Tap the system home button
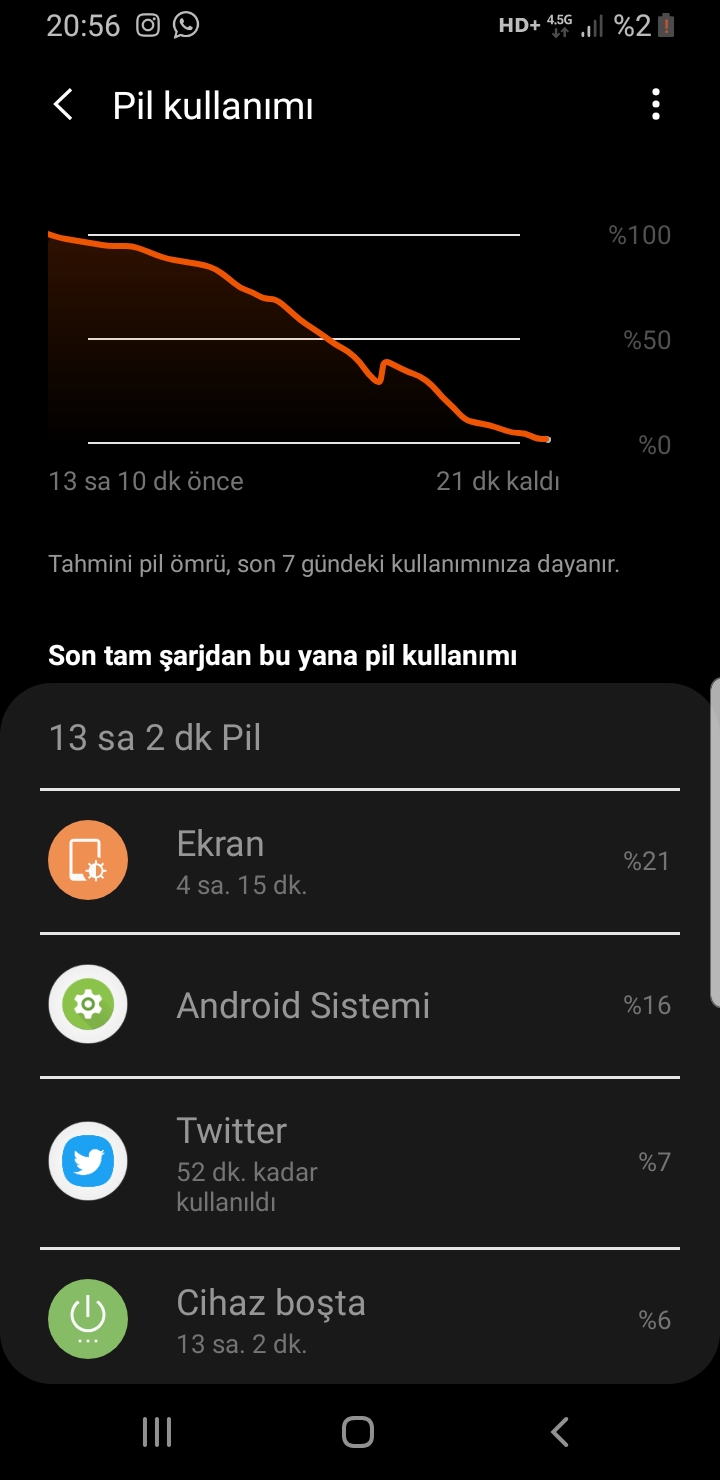The image size is (720, 1480). click(x=358, y=1432)
